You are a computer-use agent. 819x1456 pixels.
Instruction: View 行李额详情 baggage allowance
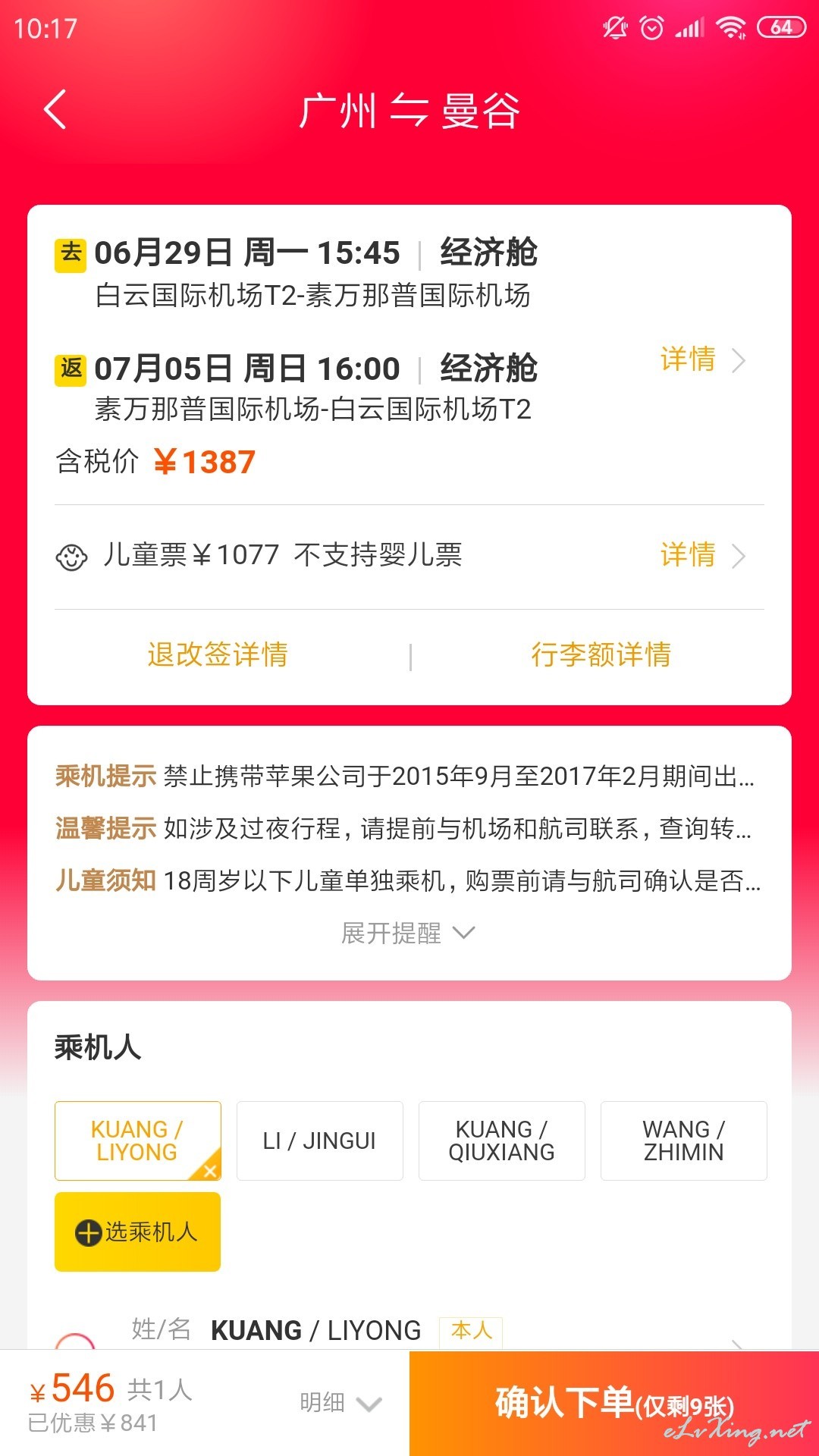click(x=601, y=654)
